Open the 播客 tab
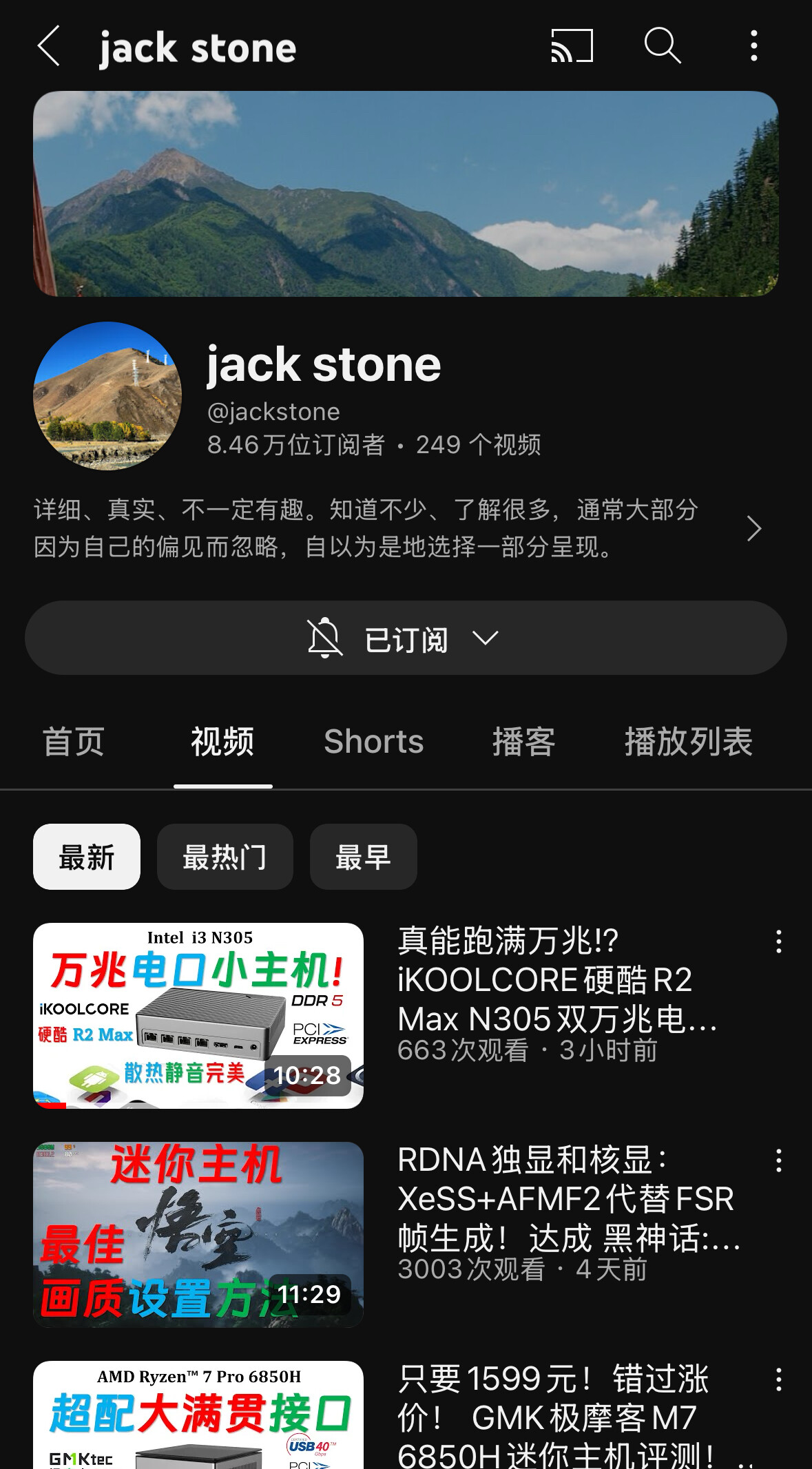The height and width of the screenshot is (1469, 812). pyautogui.click(x=523, y=742)
